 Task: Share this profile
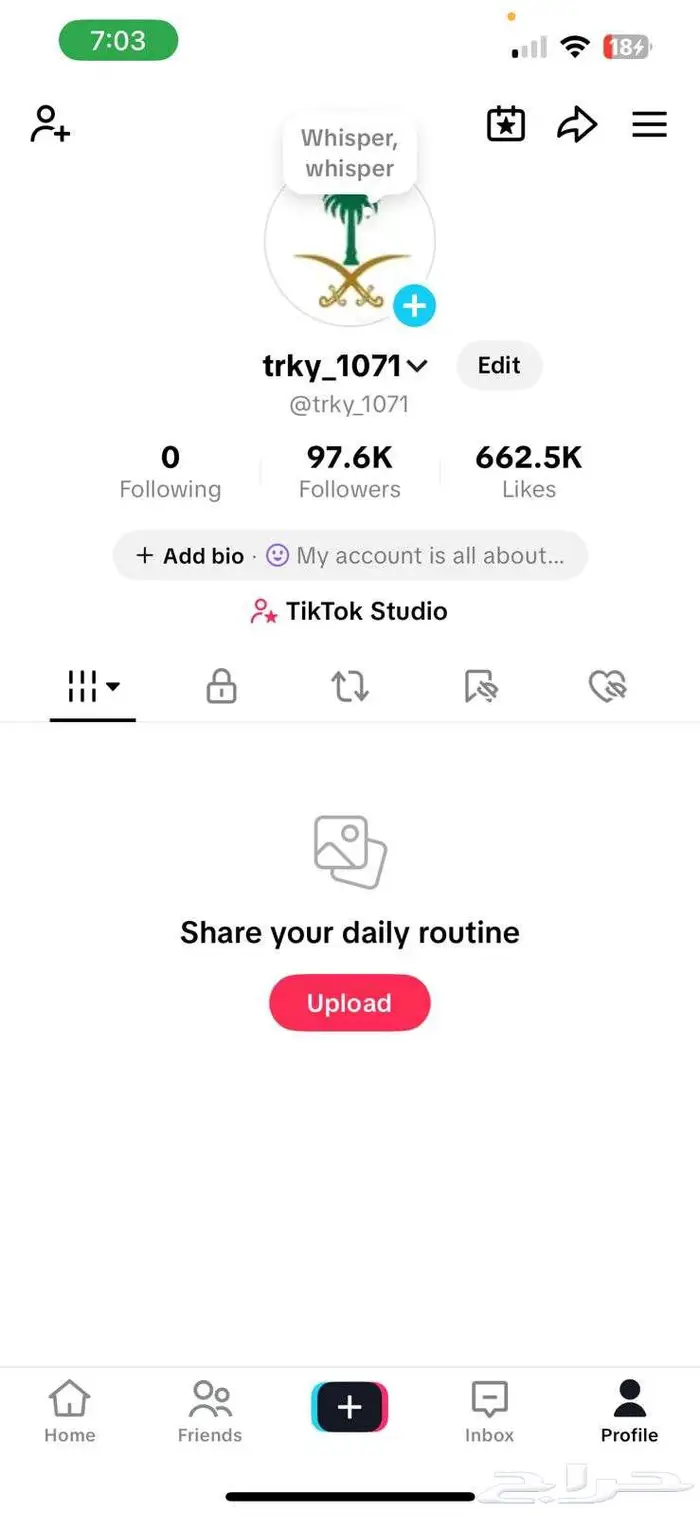click(x=577, y=125)
